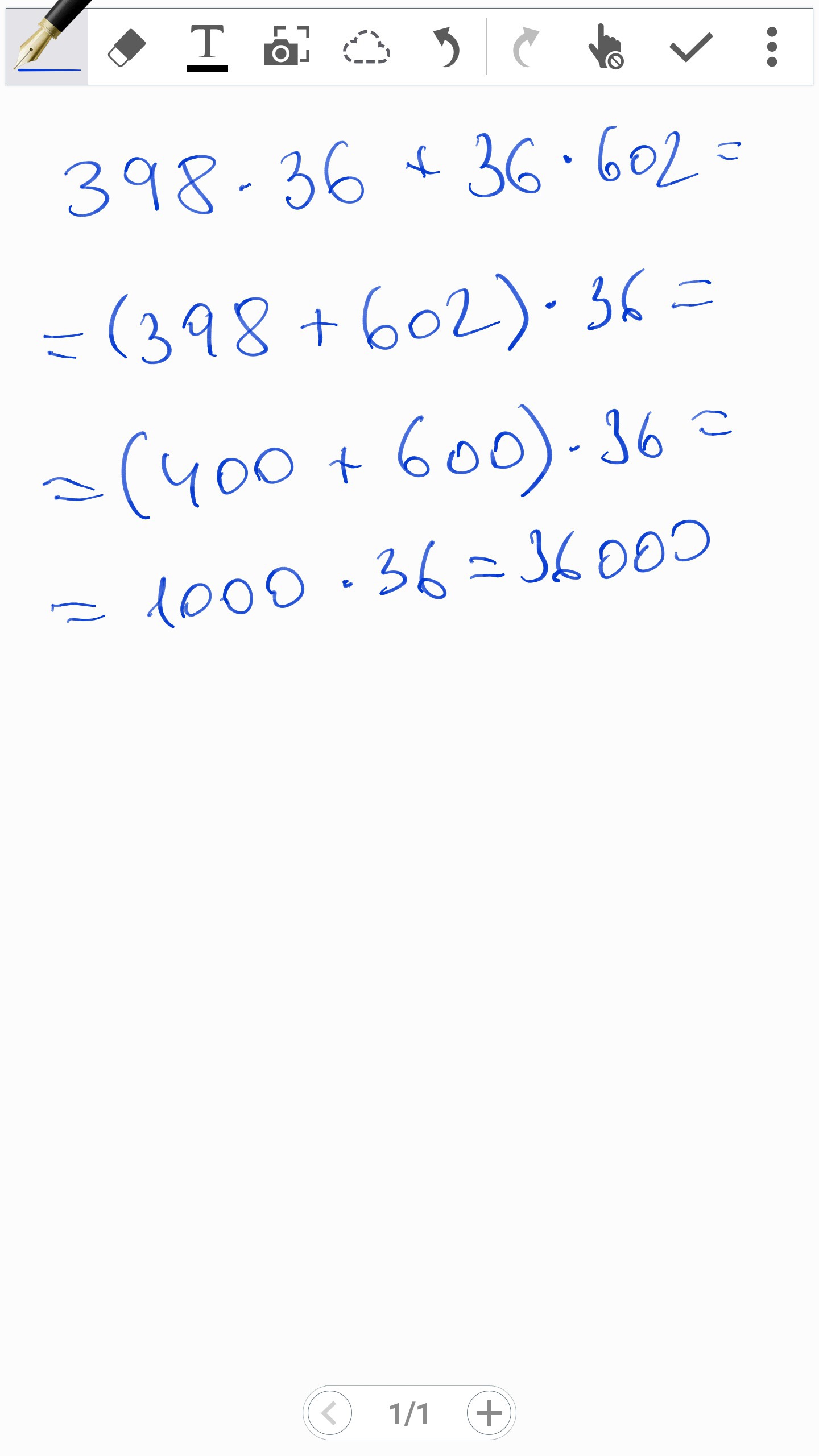Toggle the finger touch block mode
This screenshot has height=1456, width=819.
coord(606,47)
